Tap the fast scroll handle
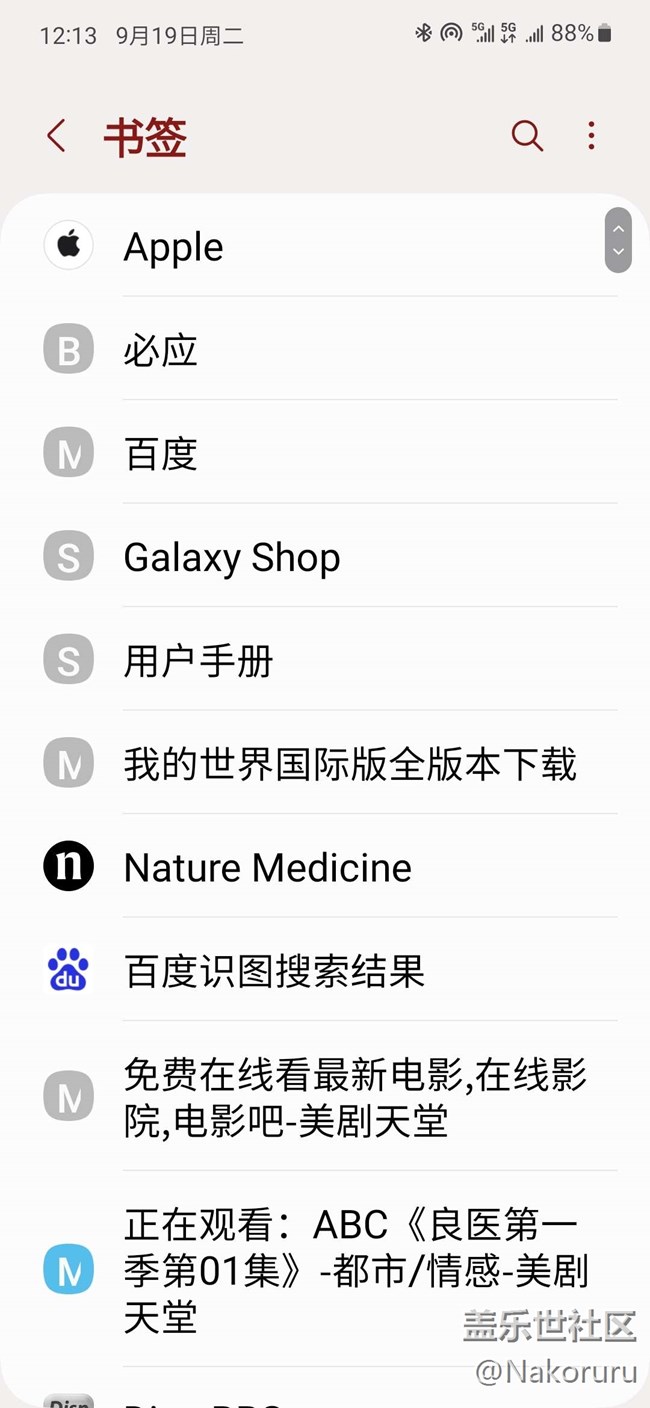650x1408 pixels. point(618,240)
